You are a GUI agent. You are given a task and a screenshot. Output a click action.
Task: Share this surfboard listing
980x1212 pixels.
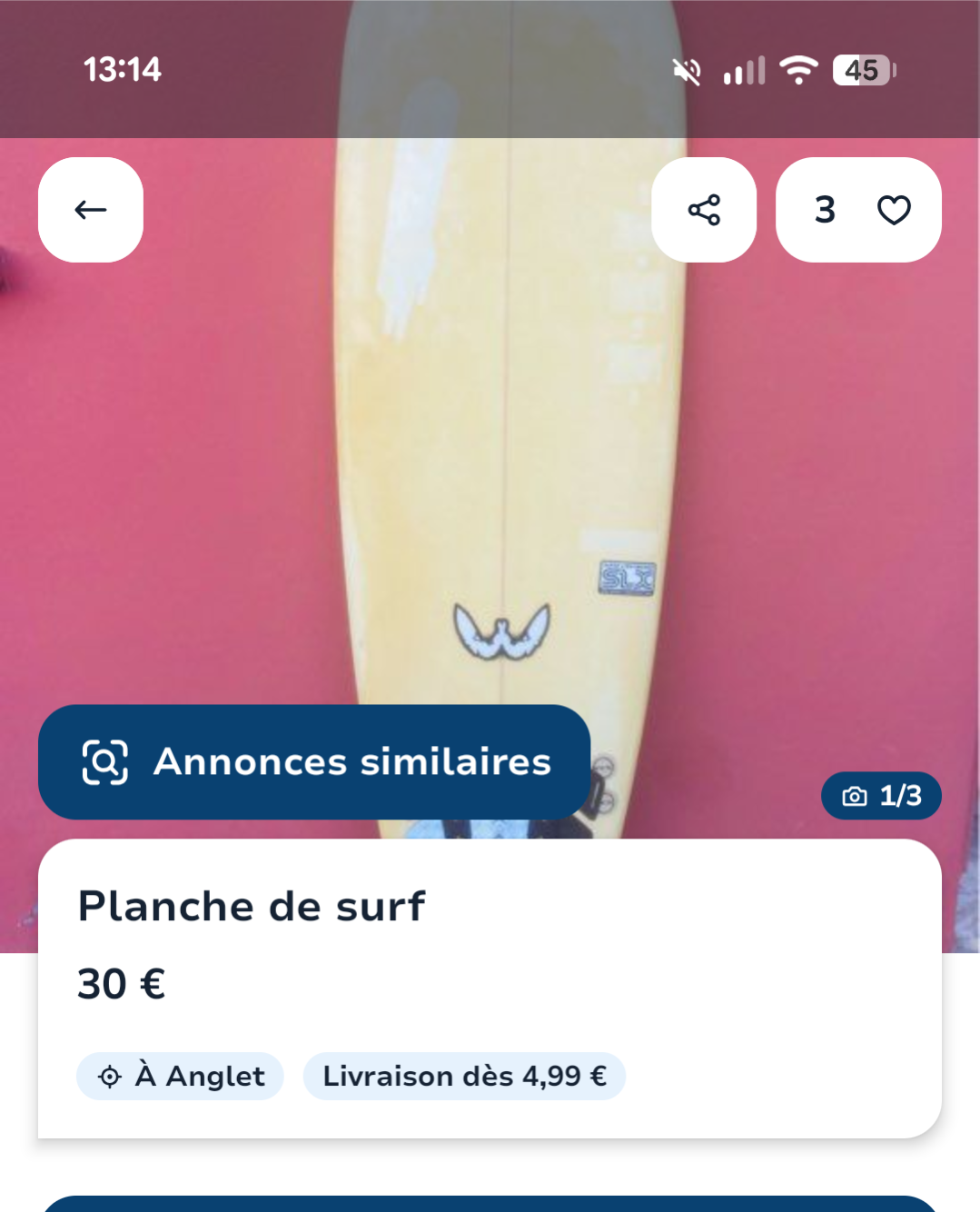(704, 210)
